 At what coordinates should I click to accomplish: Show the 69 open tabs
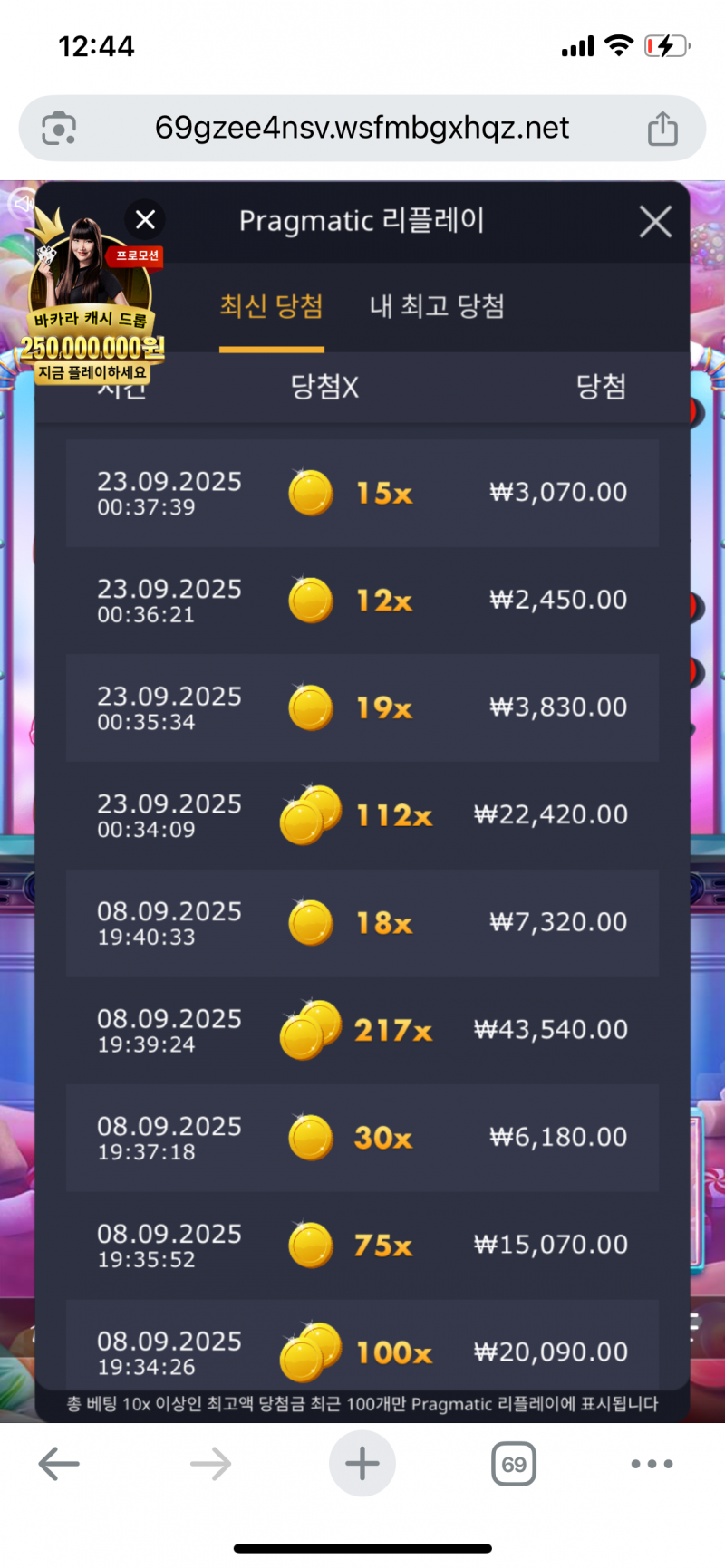pos(514,1464)
